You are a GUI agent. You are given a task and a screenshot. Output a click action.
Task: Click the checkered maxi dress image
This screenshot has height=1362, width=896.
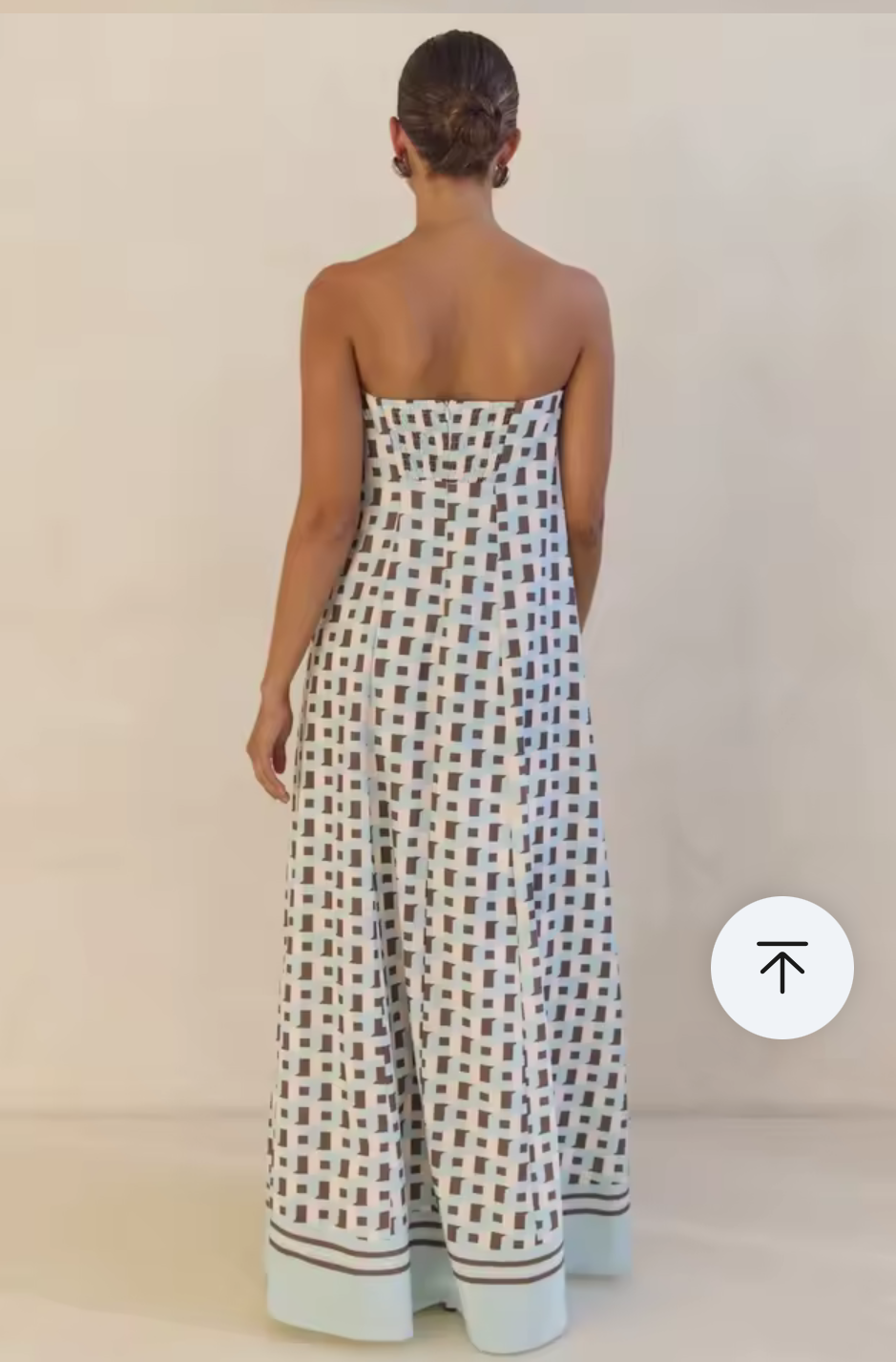click(x=448, y=764)
